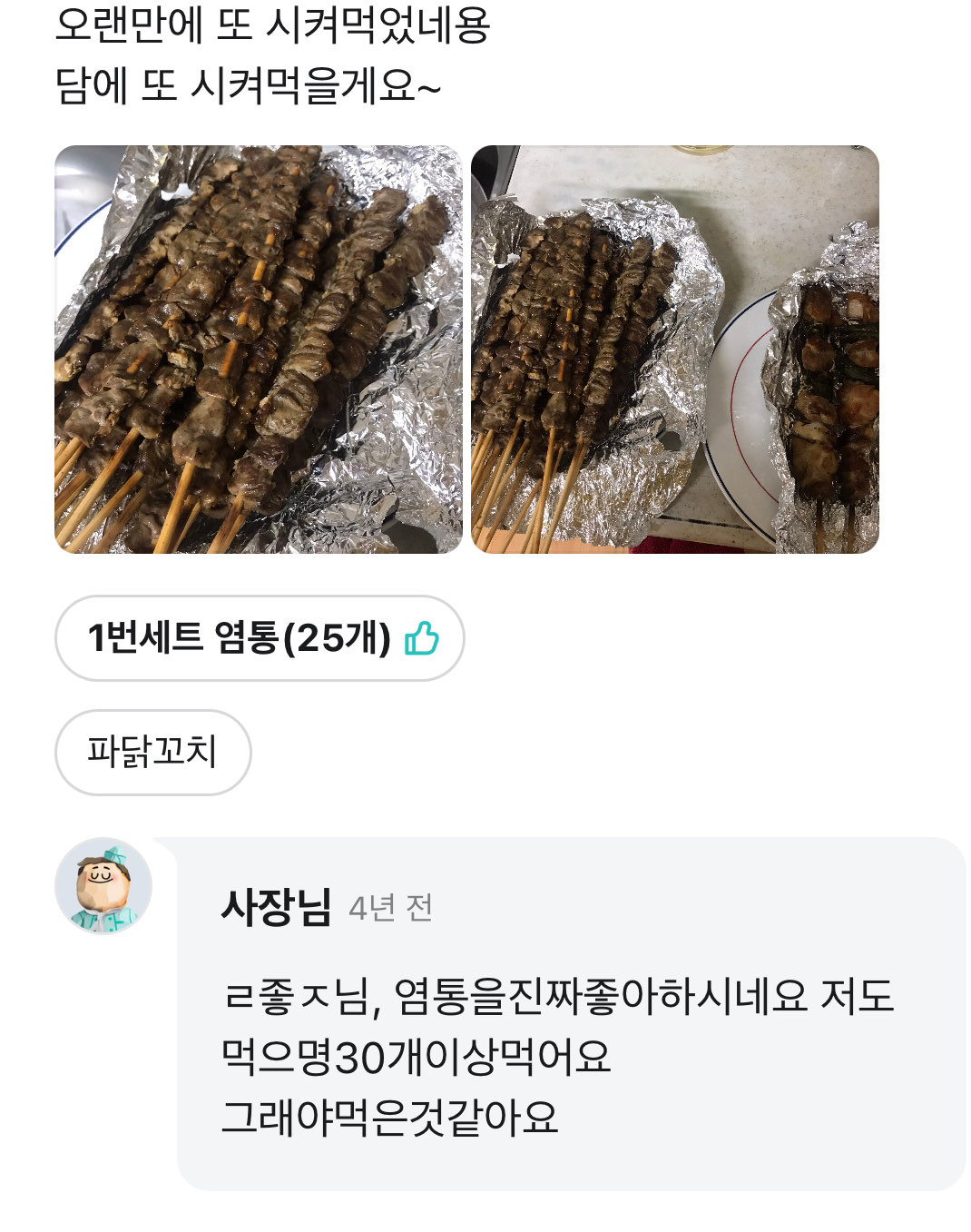Select the 파닭꼬치 menu chip

(152, 753)
